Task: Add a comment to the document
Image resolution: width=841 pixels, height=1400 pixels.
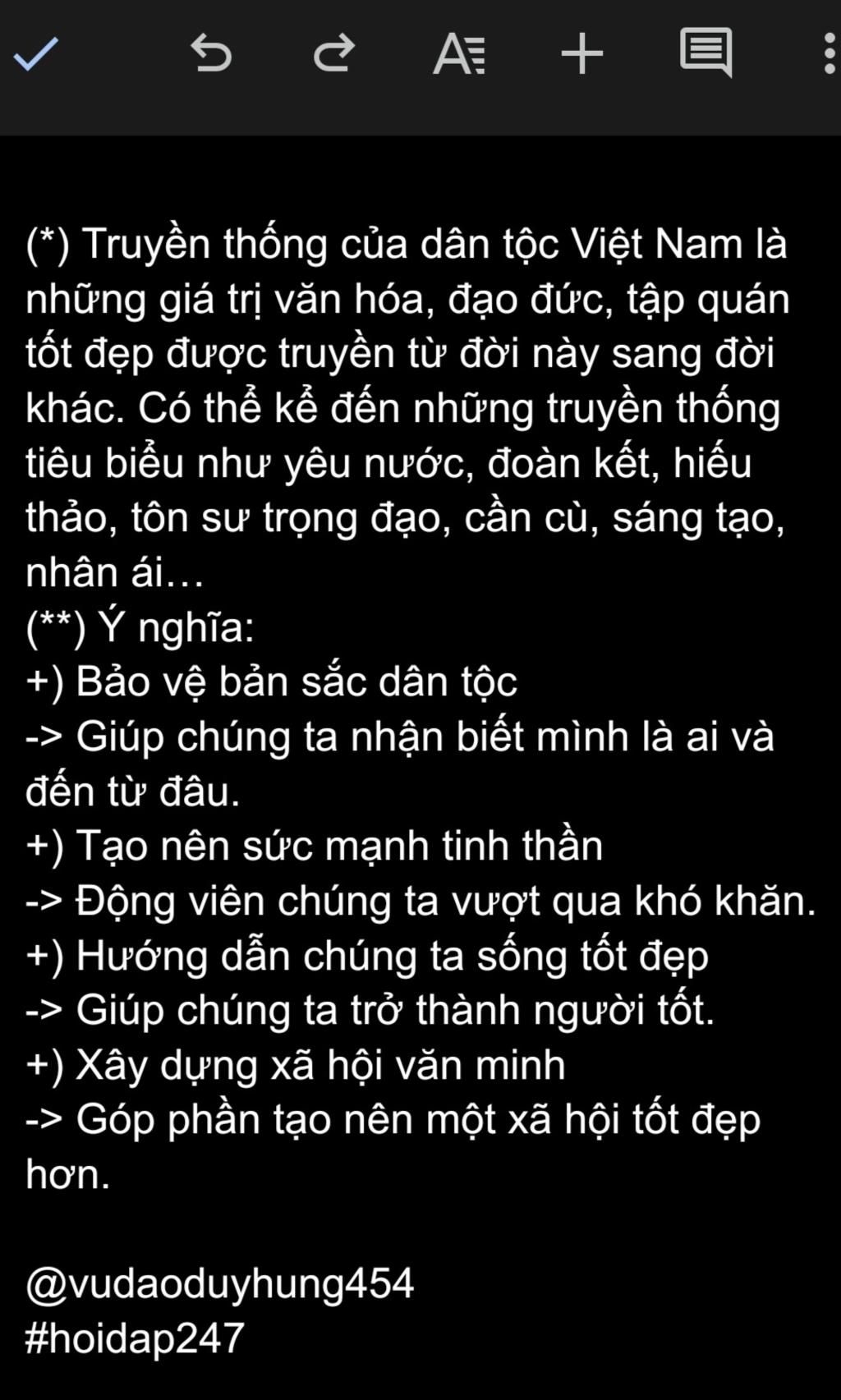Action: tap(705, 54)
